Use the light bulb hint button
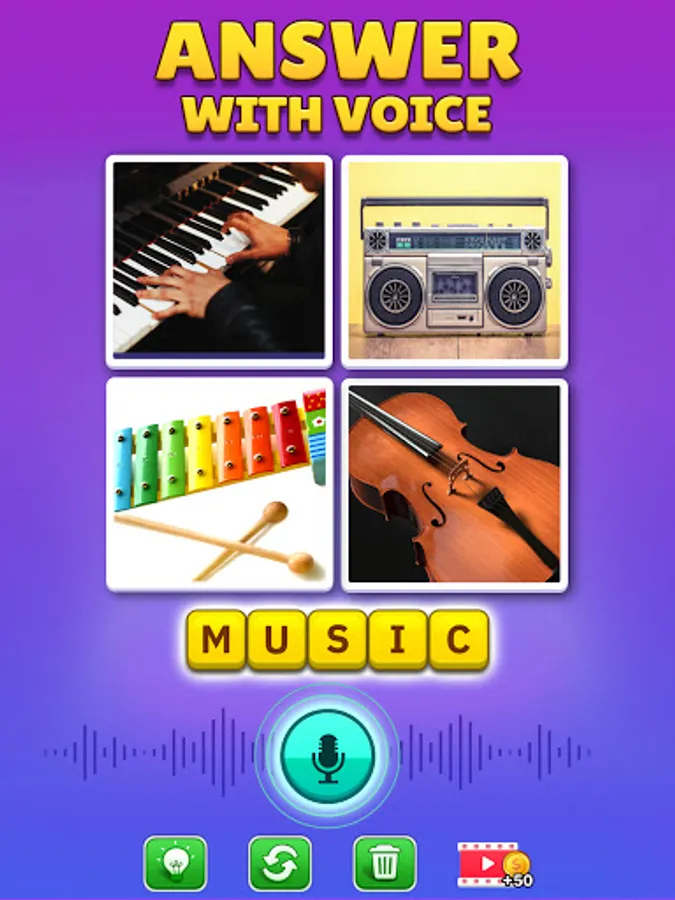Screen dimensions: 675x900 pyautogui.click(x=176, y=863)
